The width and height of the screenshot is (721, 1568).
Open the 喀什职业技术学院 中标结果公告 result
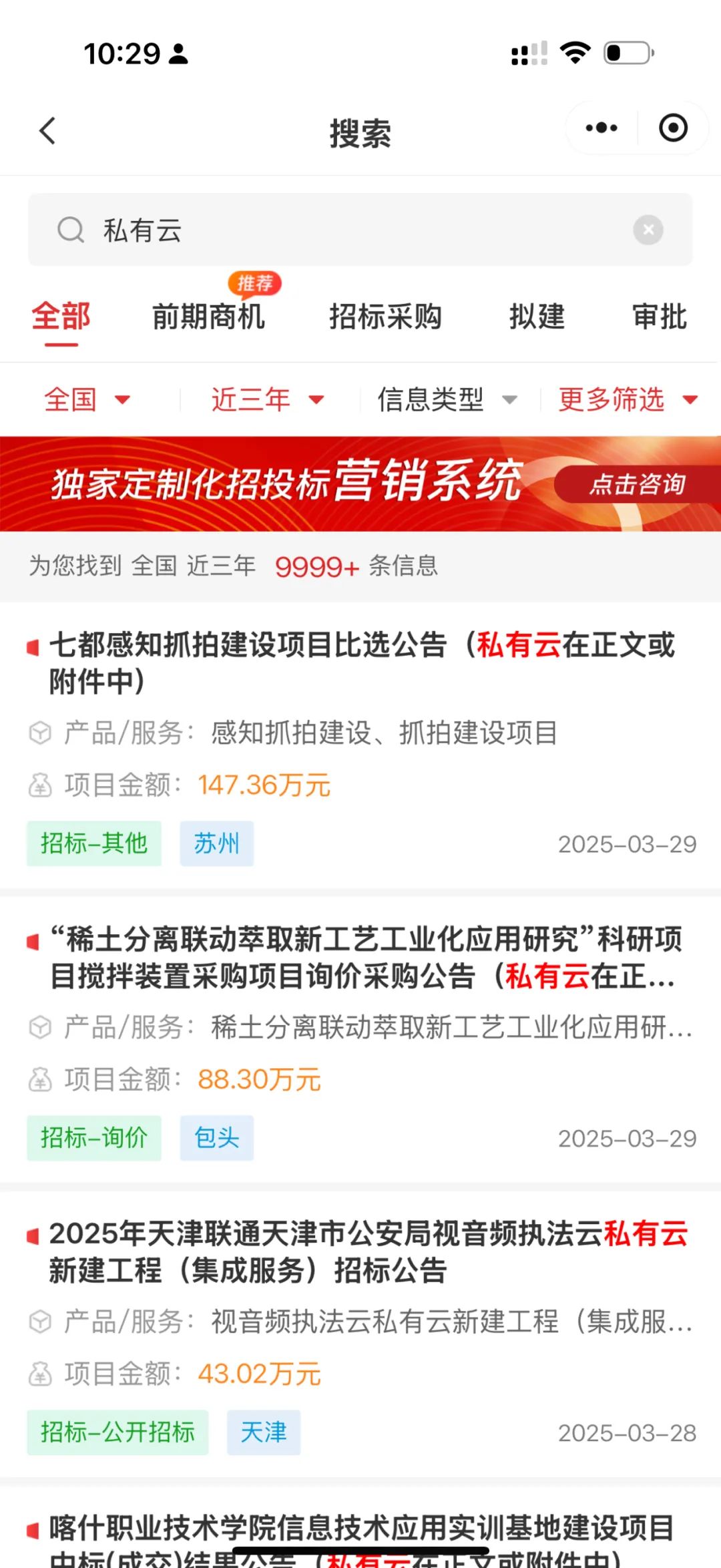pyautogui.click(x=360, y=1529)
